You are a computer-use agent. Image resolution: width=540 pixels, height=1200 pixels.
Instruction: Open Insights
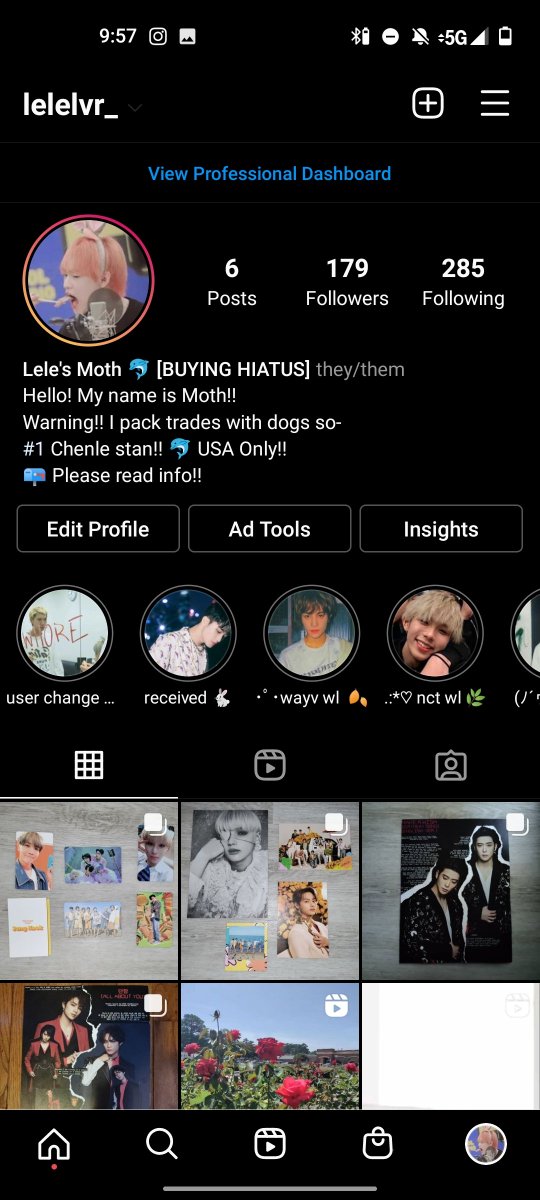(x=441, y=529)
